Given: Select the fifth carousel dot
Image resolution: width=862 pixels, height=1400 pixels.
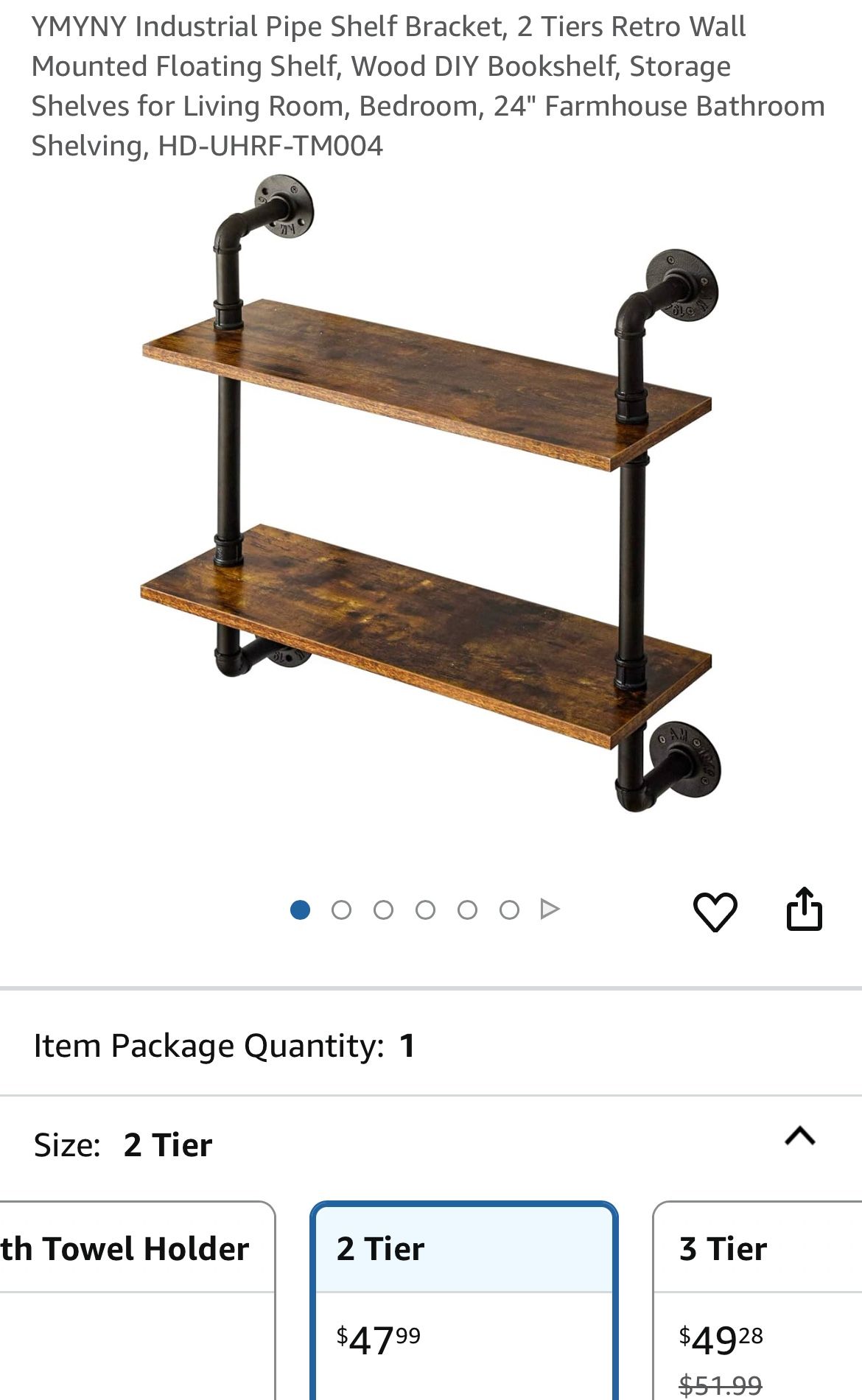Looking at the screenshot, I should coord(466,910).
